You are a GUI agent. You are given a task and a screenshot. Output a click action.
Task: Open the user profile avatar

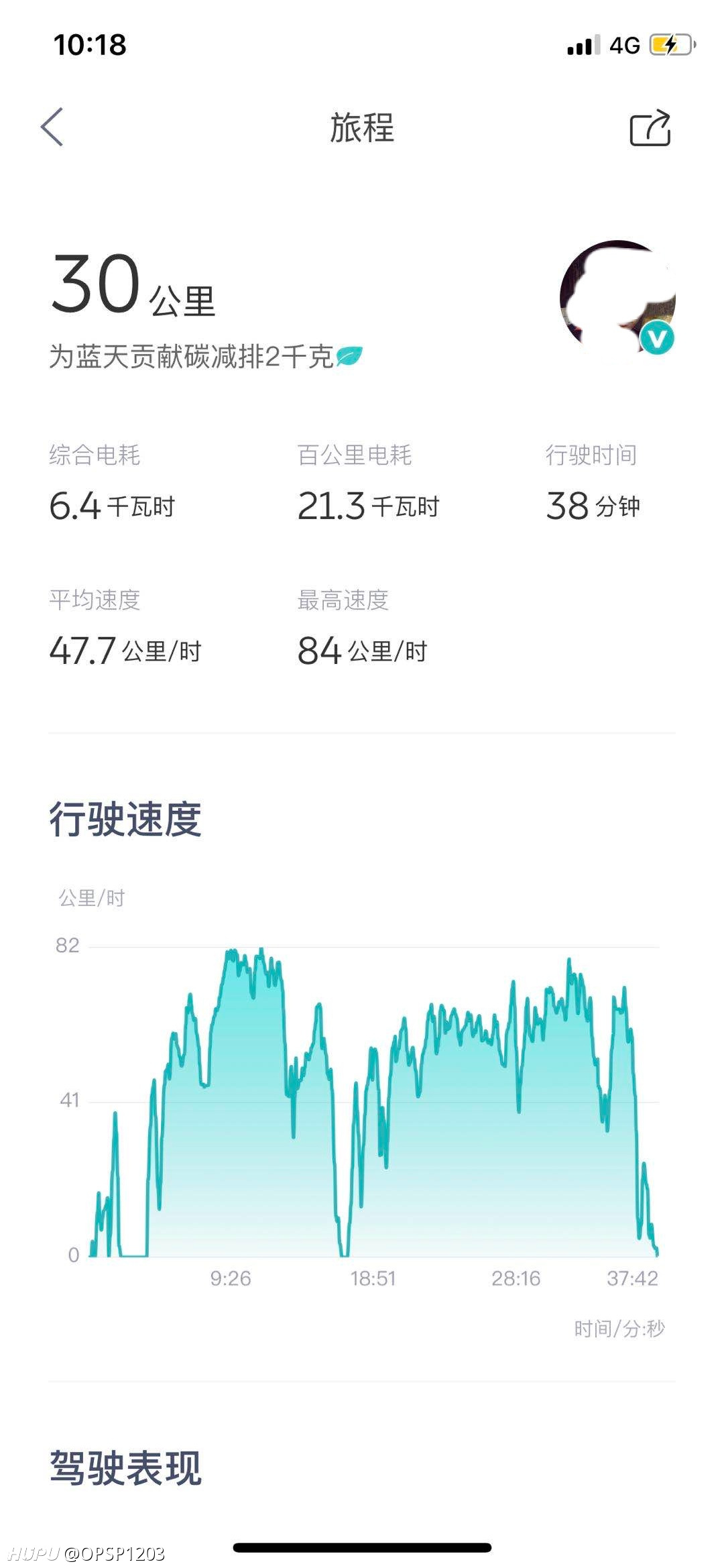(617, 298)
